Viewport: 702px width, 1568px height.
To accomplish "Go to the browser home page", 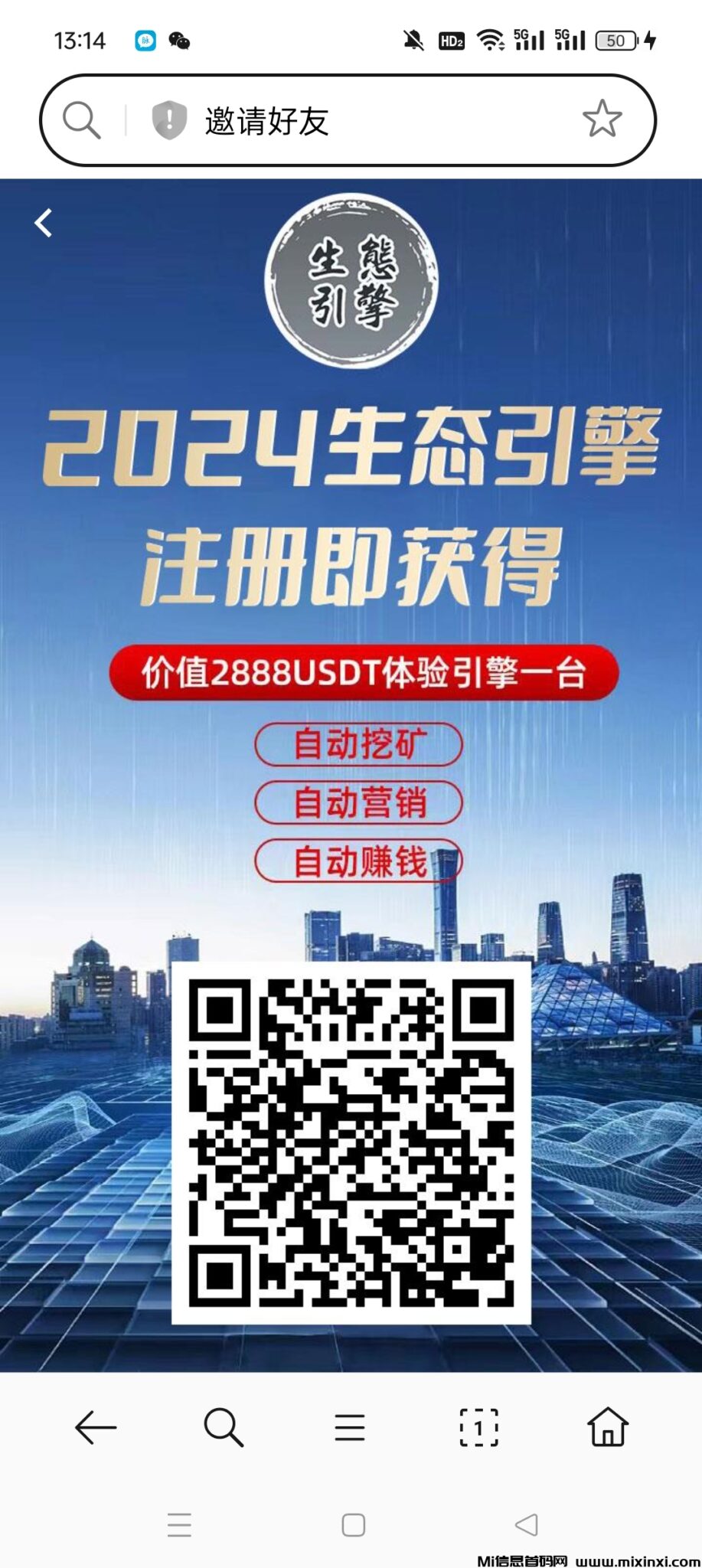I will (608, 1427).
